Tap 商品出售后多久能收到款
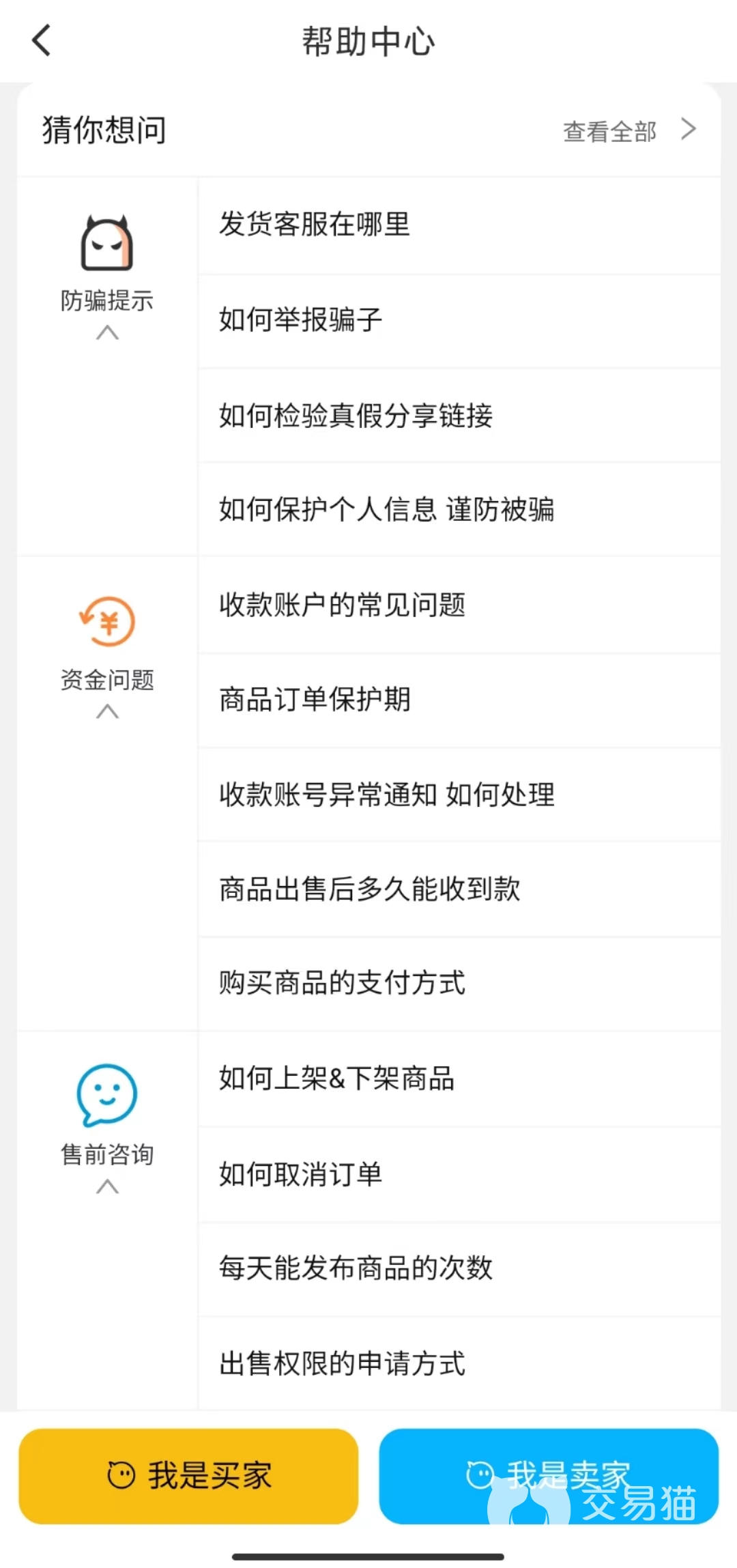Image resolution: width=737 pixels, height=1568 pixels. click(x=459, y=889)
